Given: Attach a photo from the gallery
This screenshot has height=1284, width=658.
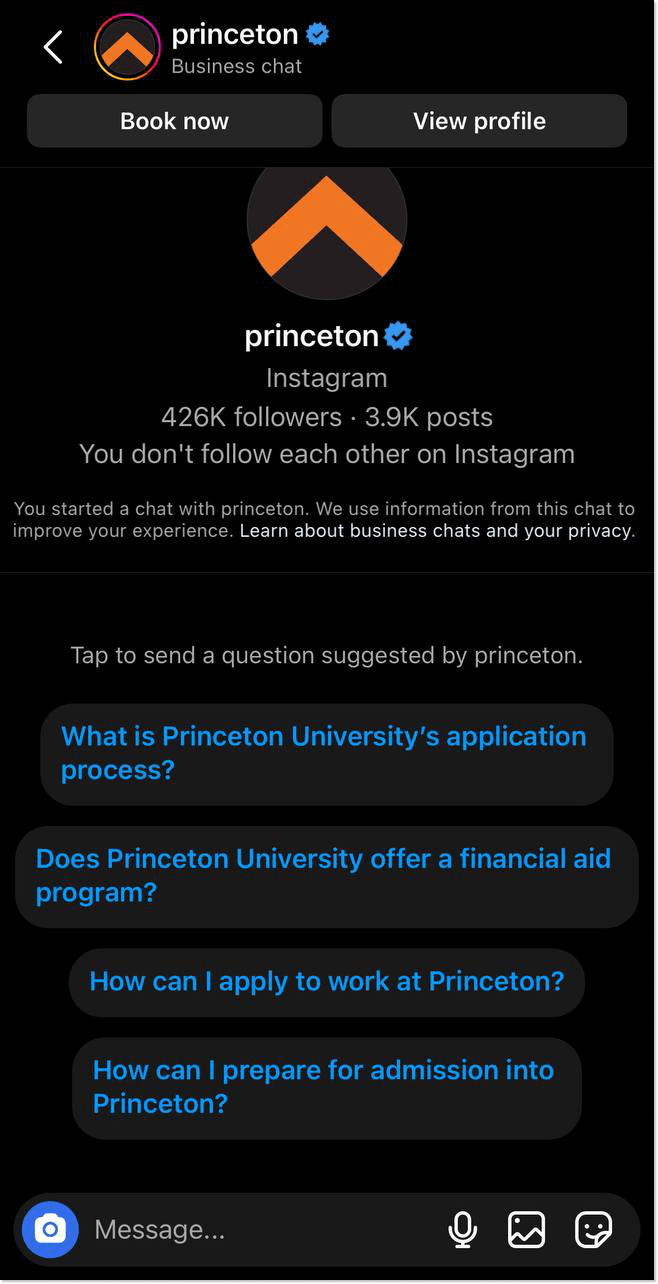Looking at the screenshot, I should [527, 1229].
